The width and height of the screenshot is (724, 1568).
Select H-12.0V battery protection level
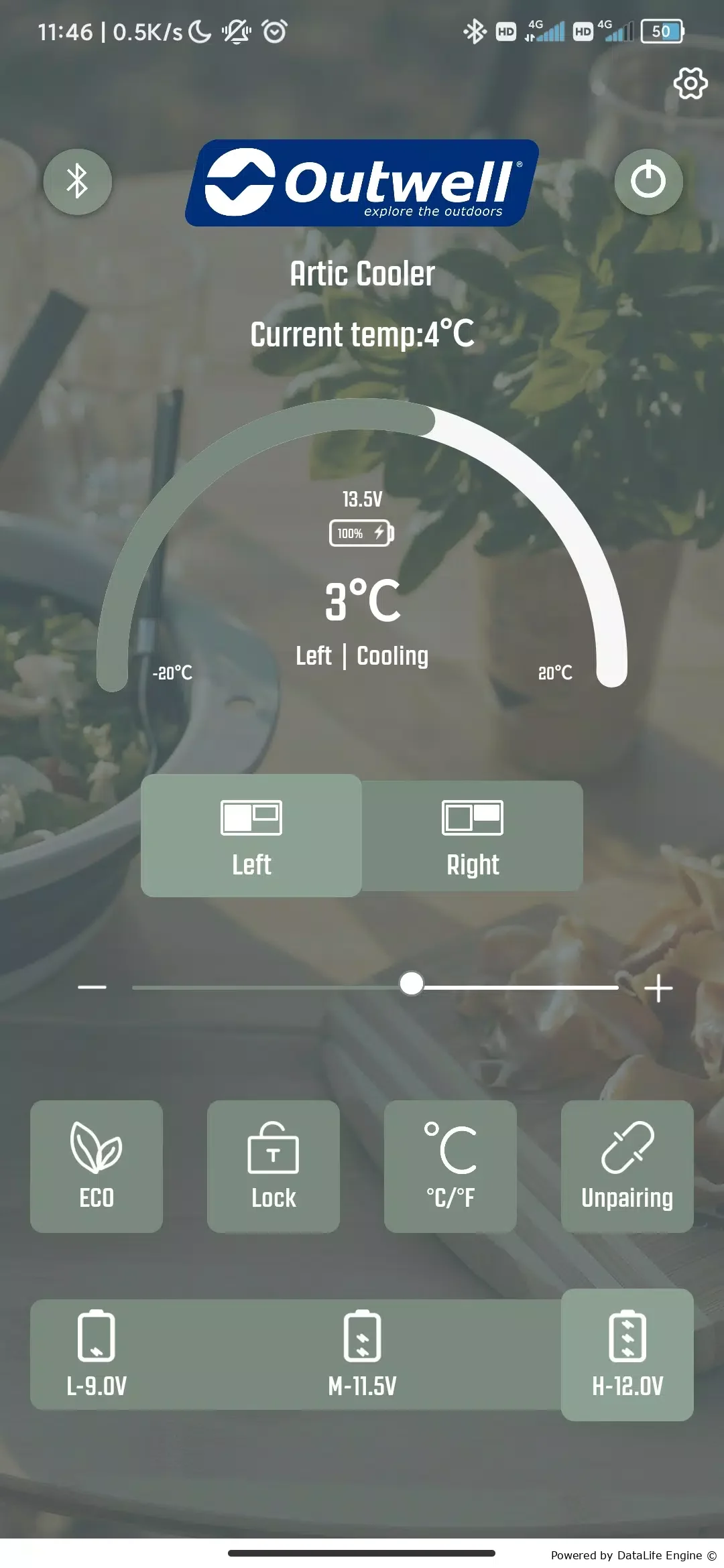coord(627,1355)
